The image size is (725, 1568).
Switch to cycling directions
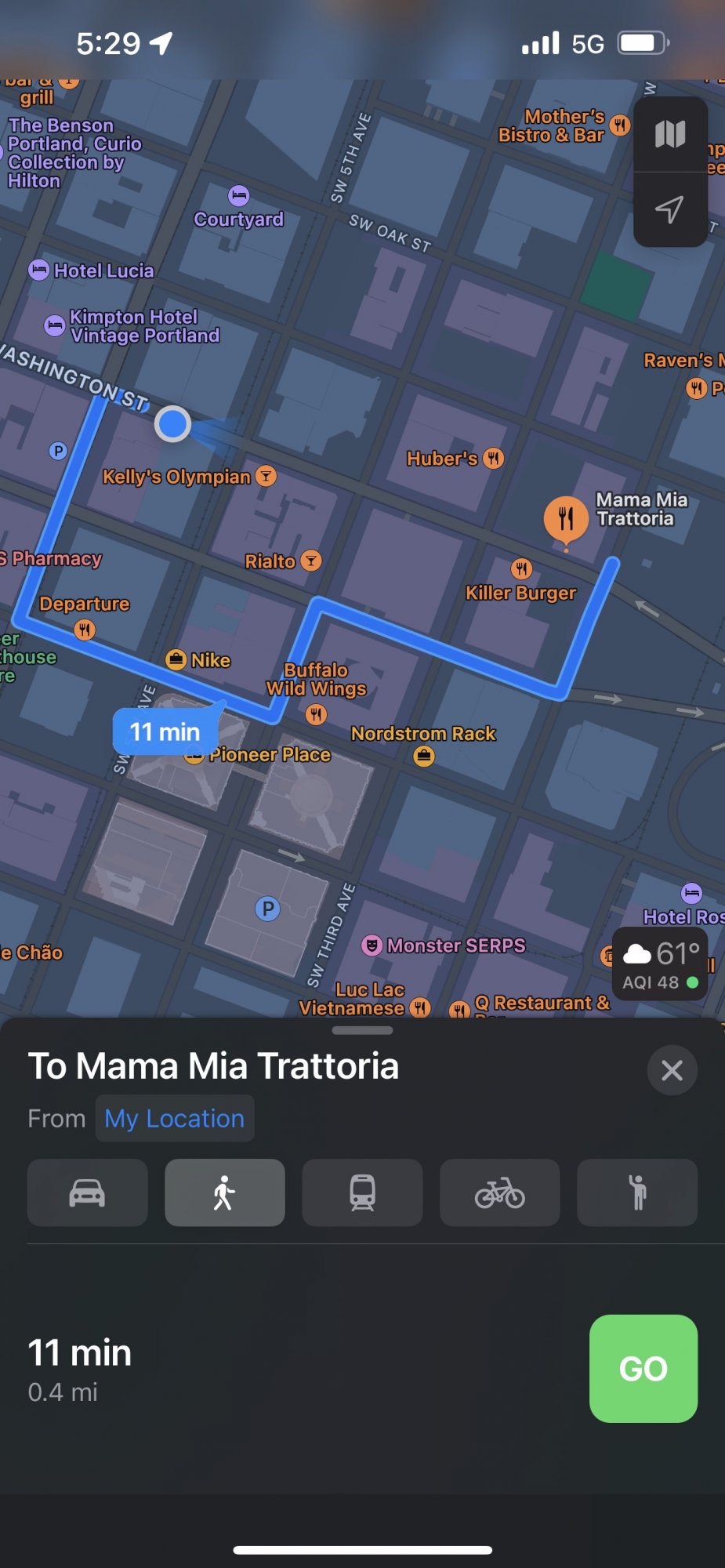click(499, 1192)
